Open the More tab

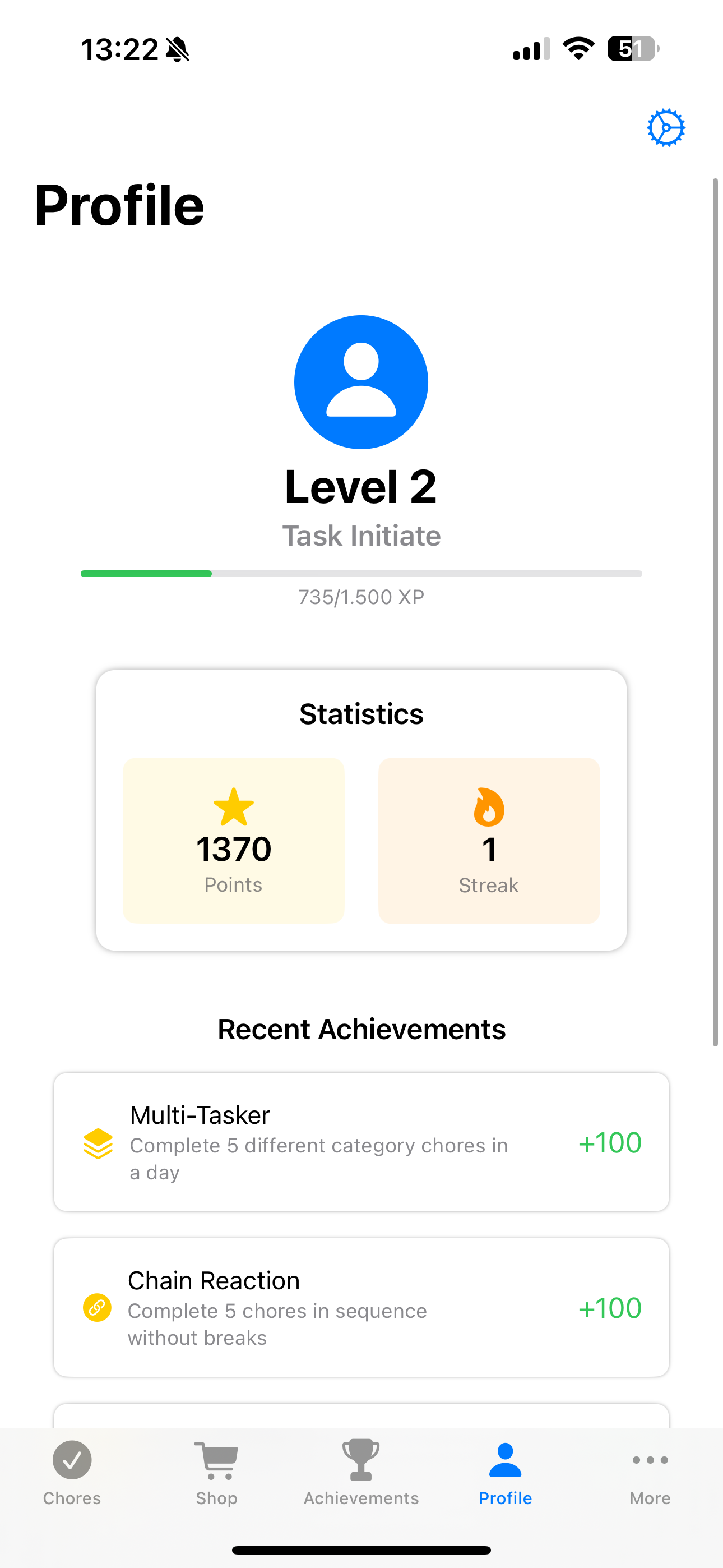(650, 1472)
